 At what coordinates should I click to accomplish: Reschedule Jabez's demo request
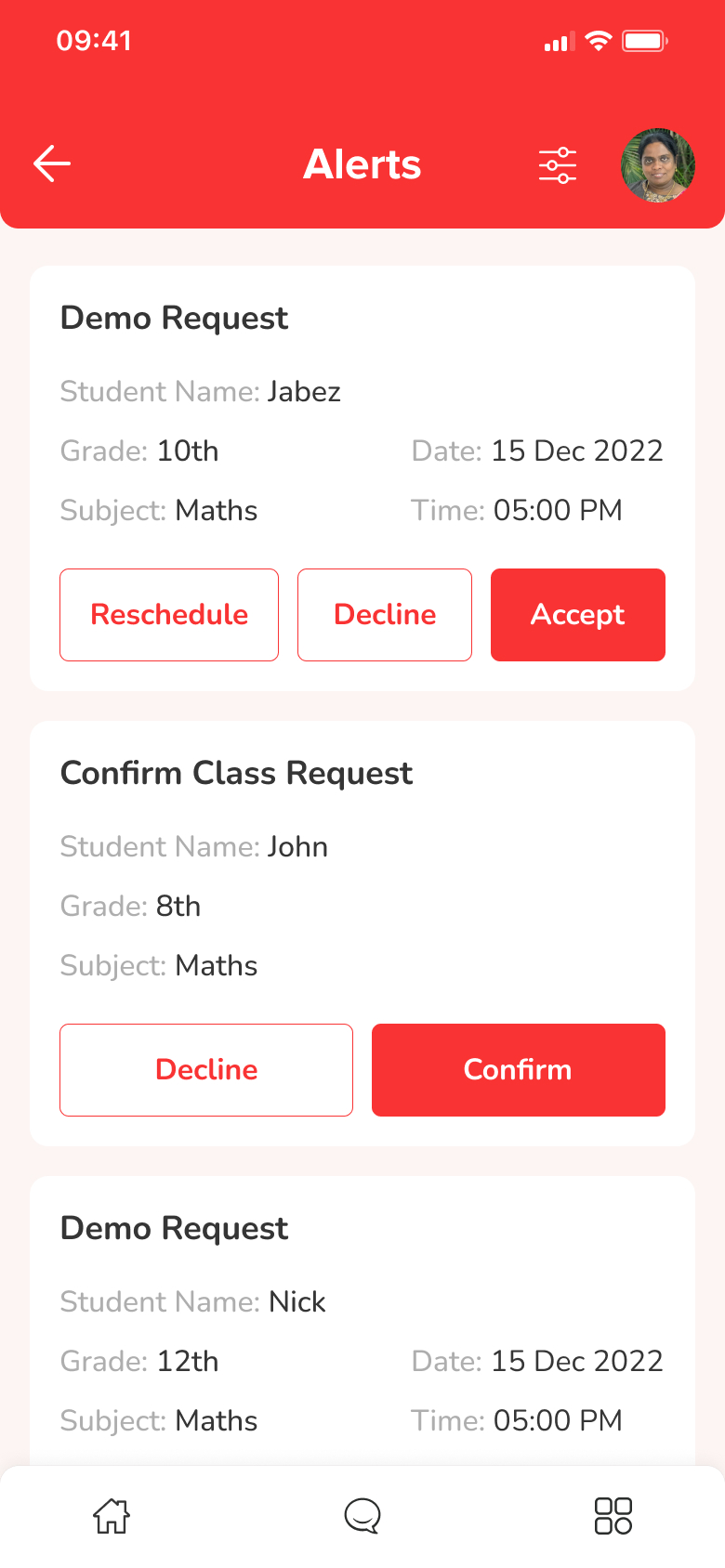pyautogui.click(x=169, y=615)
